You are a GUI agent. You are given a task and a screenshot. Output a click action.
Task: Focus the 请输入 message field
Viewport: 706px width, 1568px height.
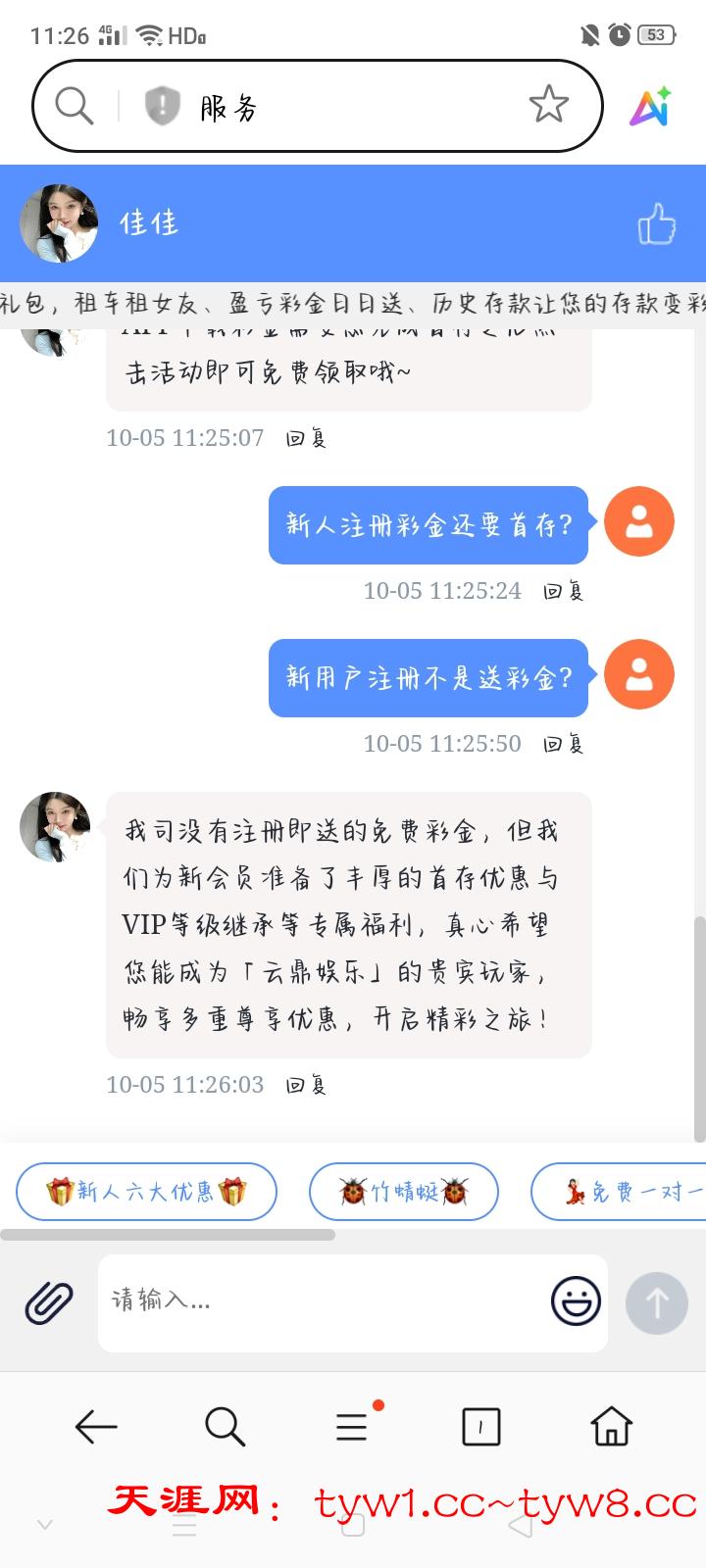[x=324, y=1302]
